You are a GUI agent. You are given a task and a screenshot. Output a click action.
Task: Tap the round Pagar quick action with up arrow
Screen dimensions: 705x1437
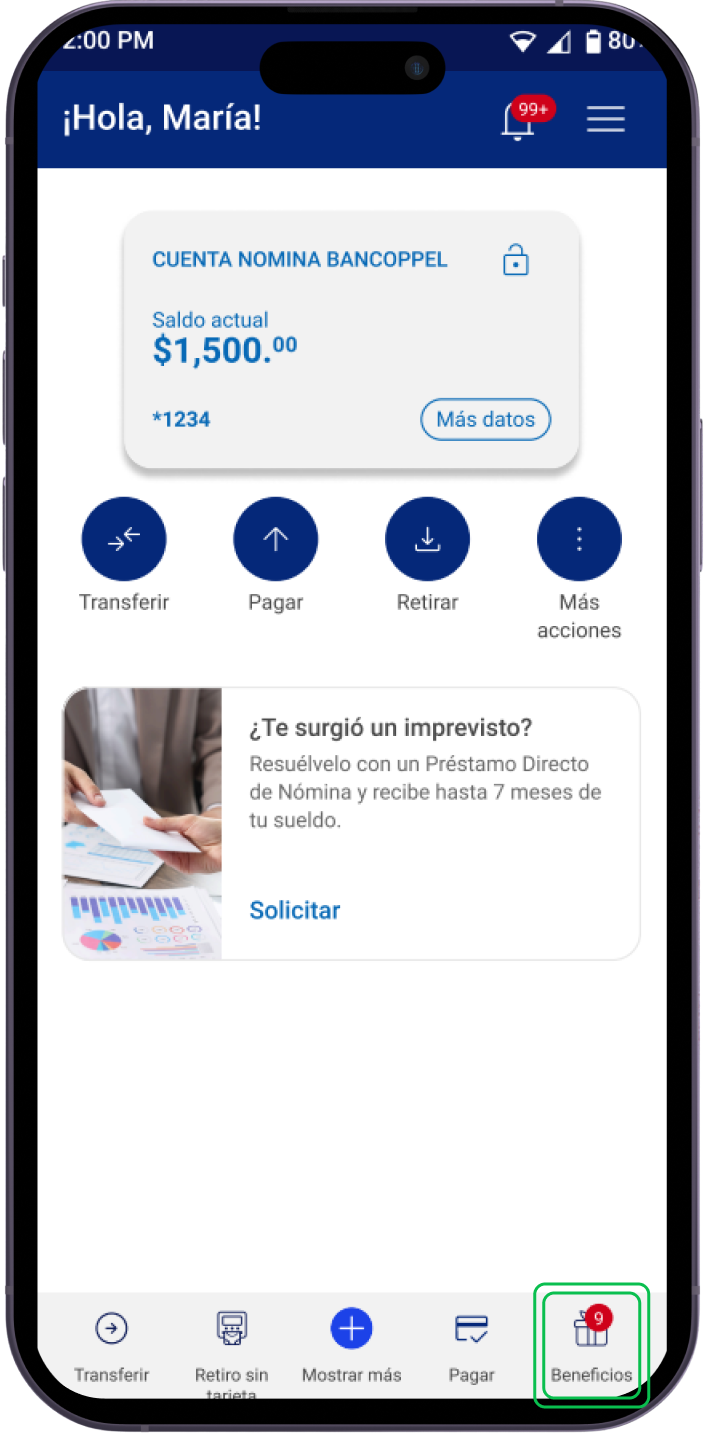coord(275,540)
